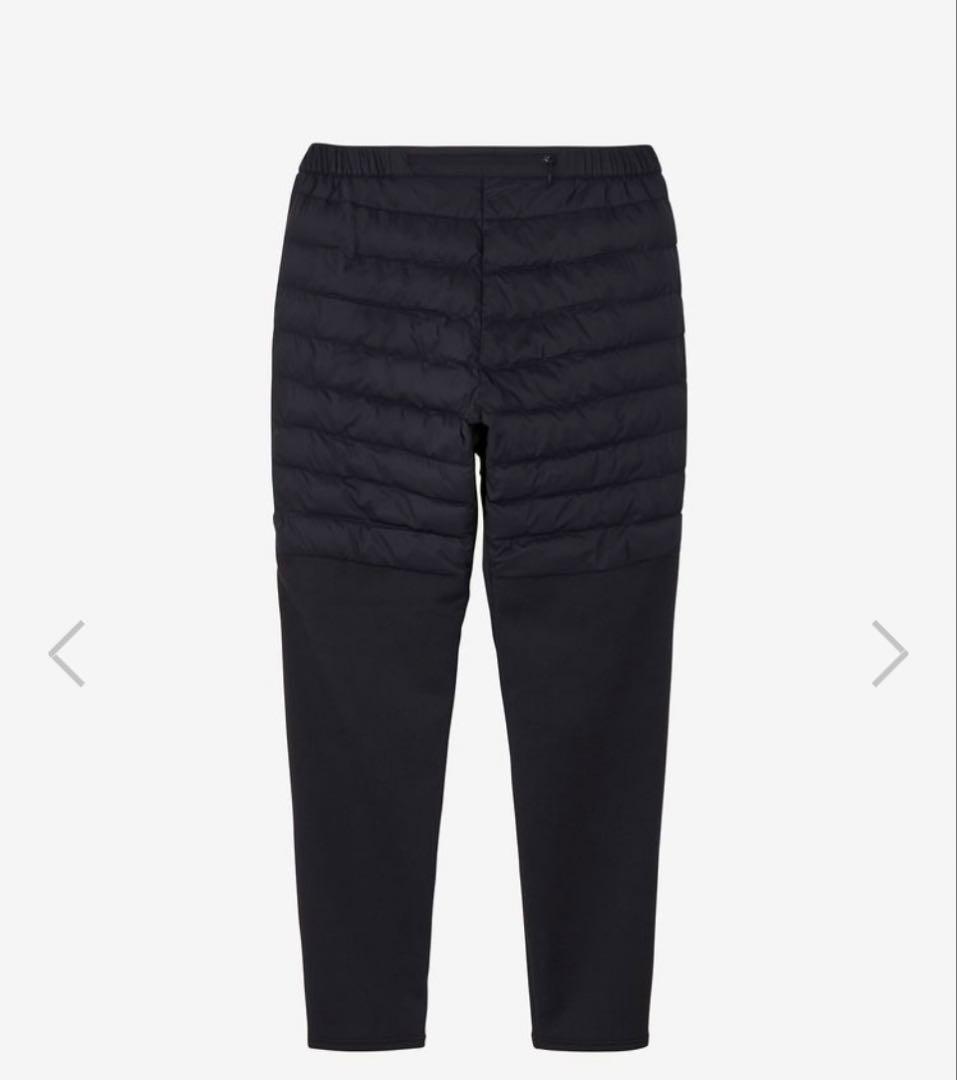Navigate forward through the image gallery
Image resolution: width=957 pixels, height=1080 pixels.
click(891, 655)
